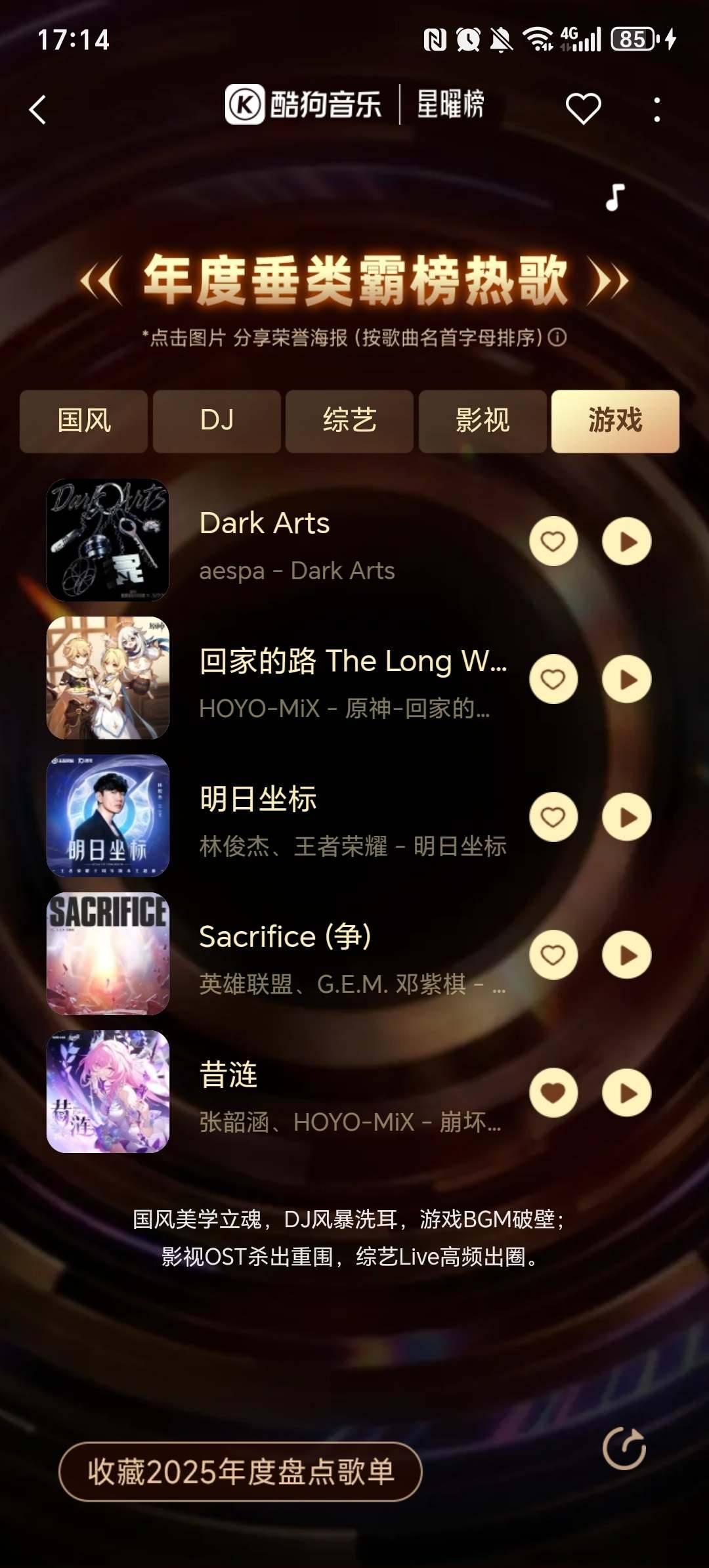Play 回家的路 The Long Way Home
The width and height of the screenshot is (709, 1568).
click(627, 680)
